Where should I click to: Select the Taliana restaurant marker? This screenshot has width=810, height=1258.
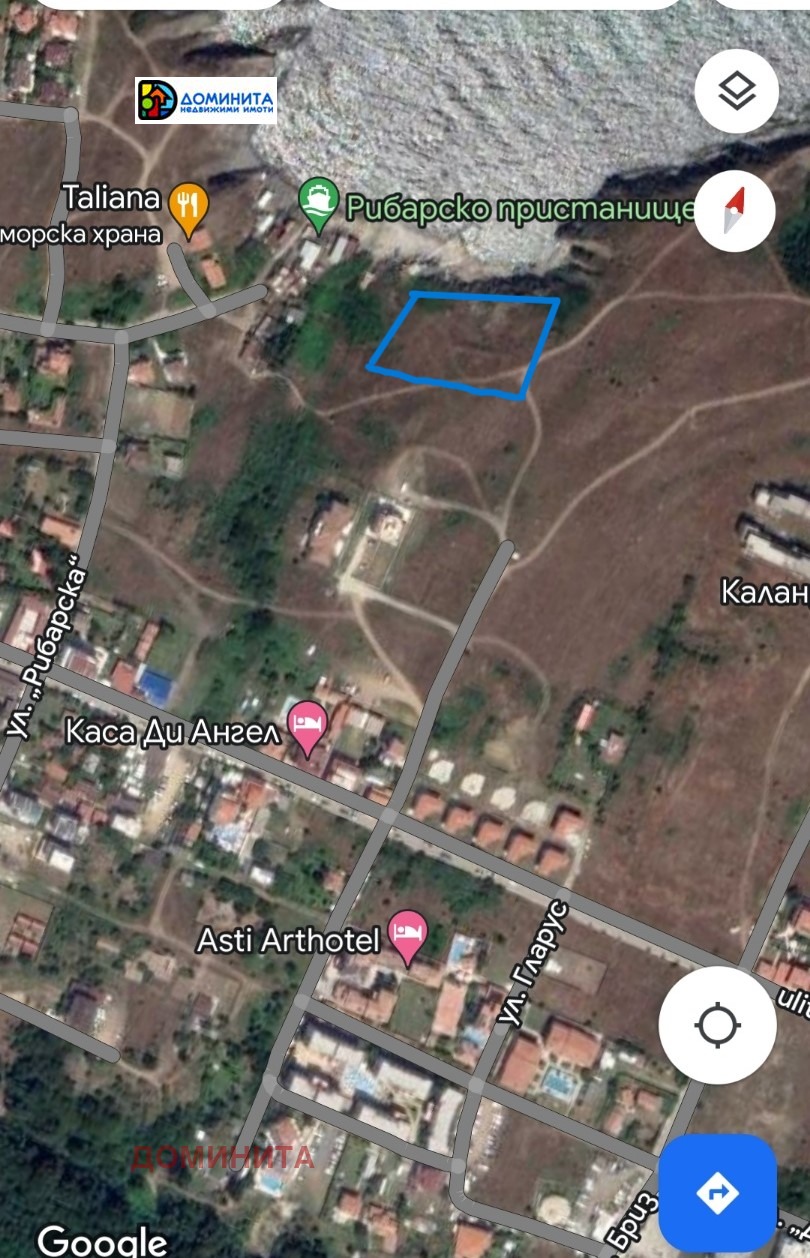click(188, 207)
